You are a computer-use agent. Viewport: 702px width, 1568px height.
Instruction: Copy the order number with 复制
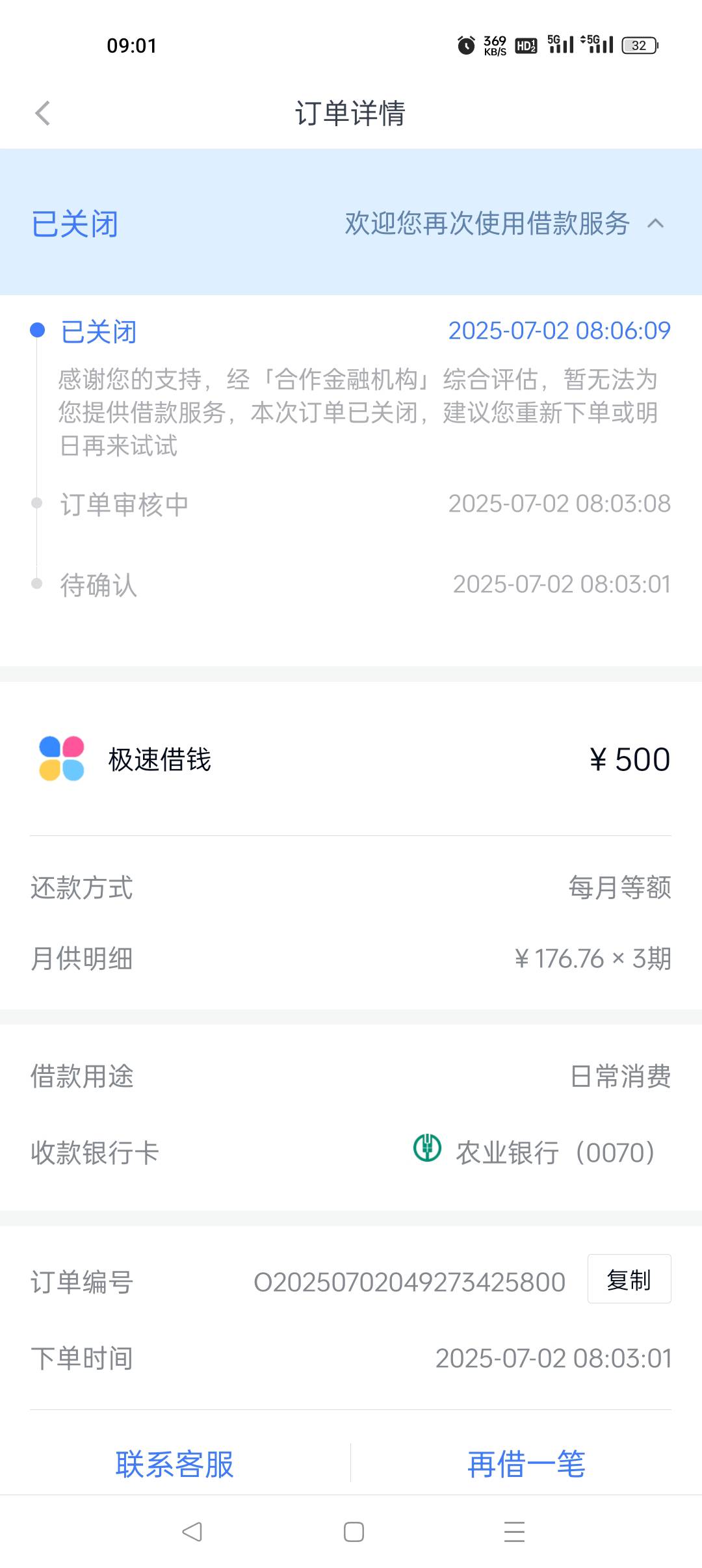pyautogui.click(x=629, y=1279)
